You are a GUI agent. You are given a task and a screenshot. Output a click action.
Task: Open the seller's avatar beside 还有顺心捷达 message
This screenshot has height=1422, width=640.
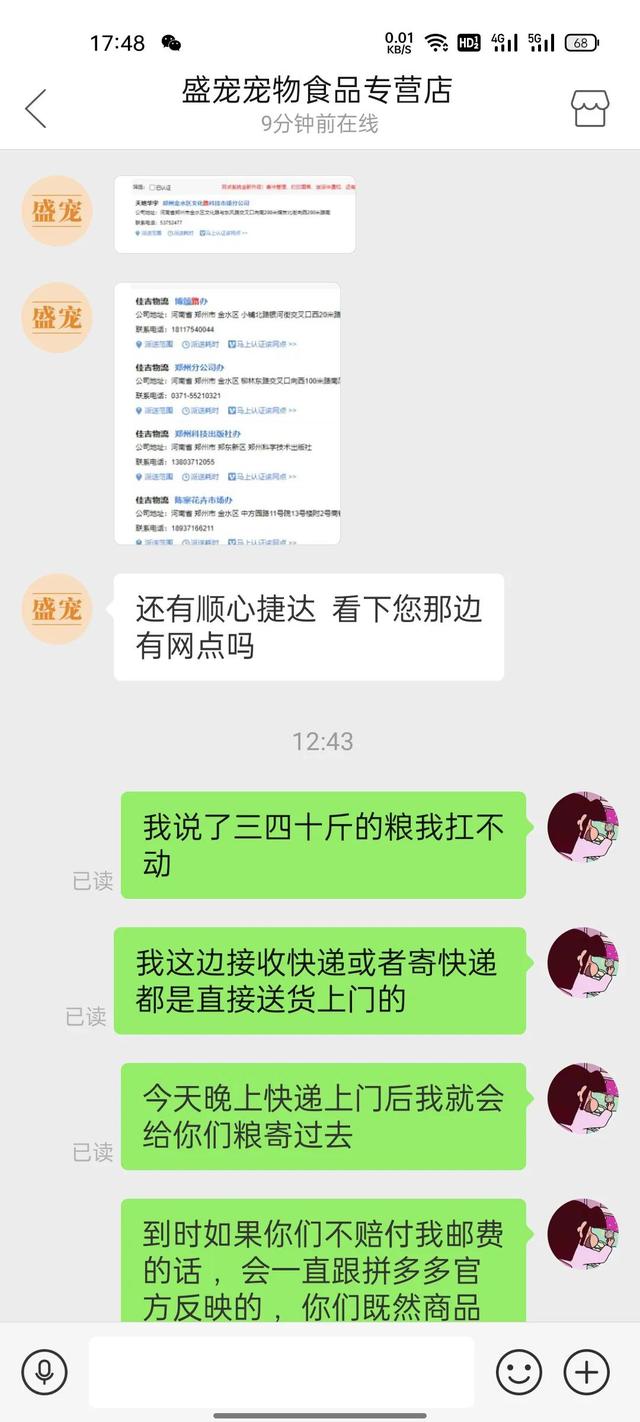point(57,608)
